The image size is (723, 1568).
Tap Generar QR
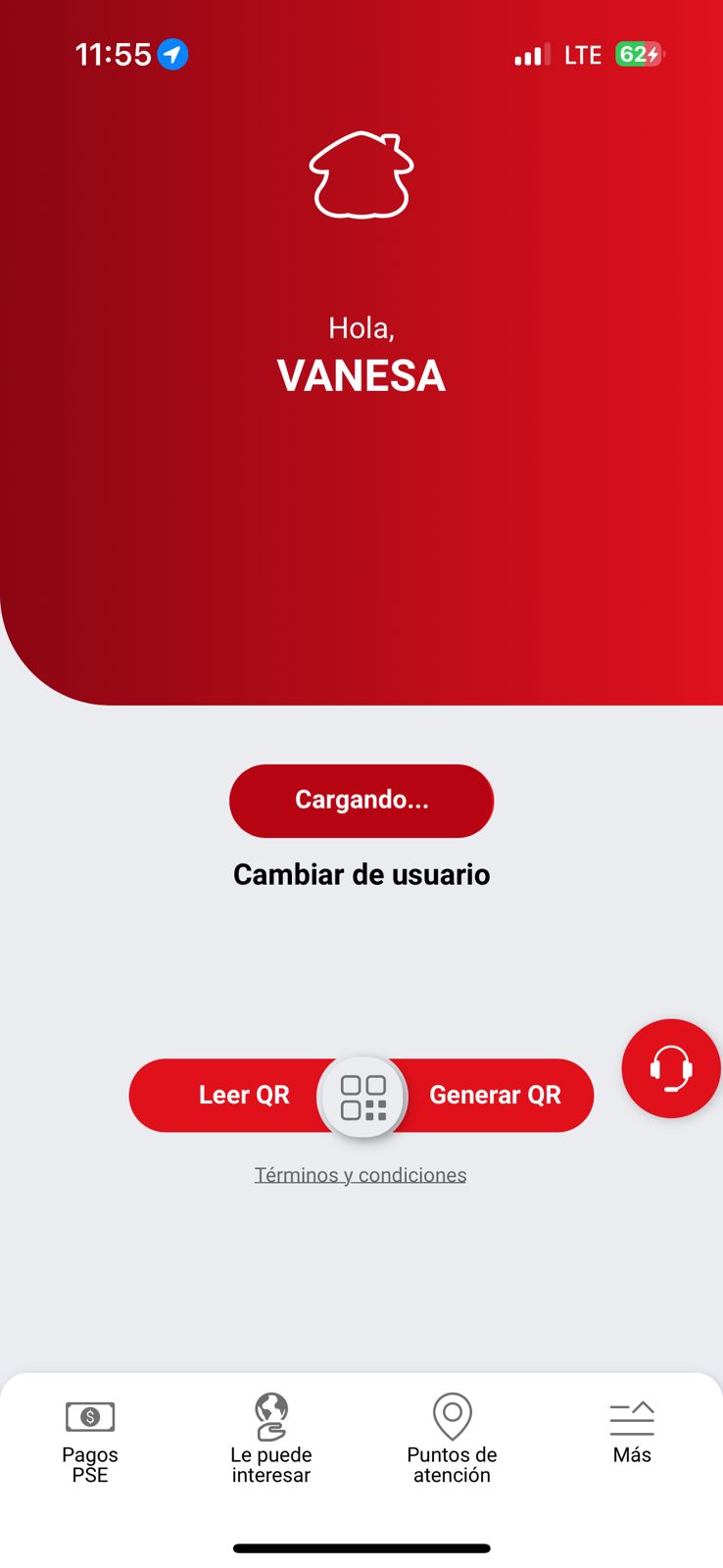click(496, 1095)
